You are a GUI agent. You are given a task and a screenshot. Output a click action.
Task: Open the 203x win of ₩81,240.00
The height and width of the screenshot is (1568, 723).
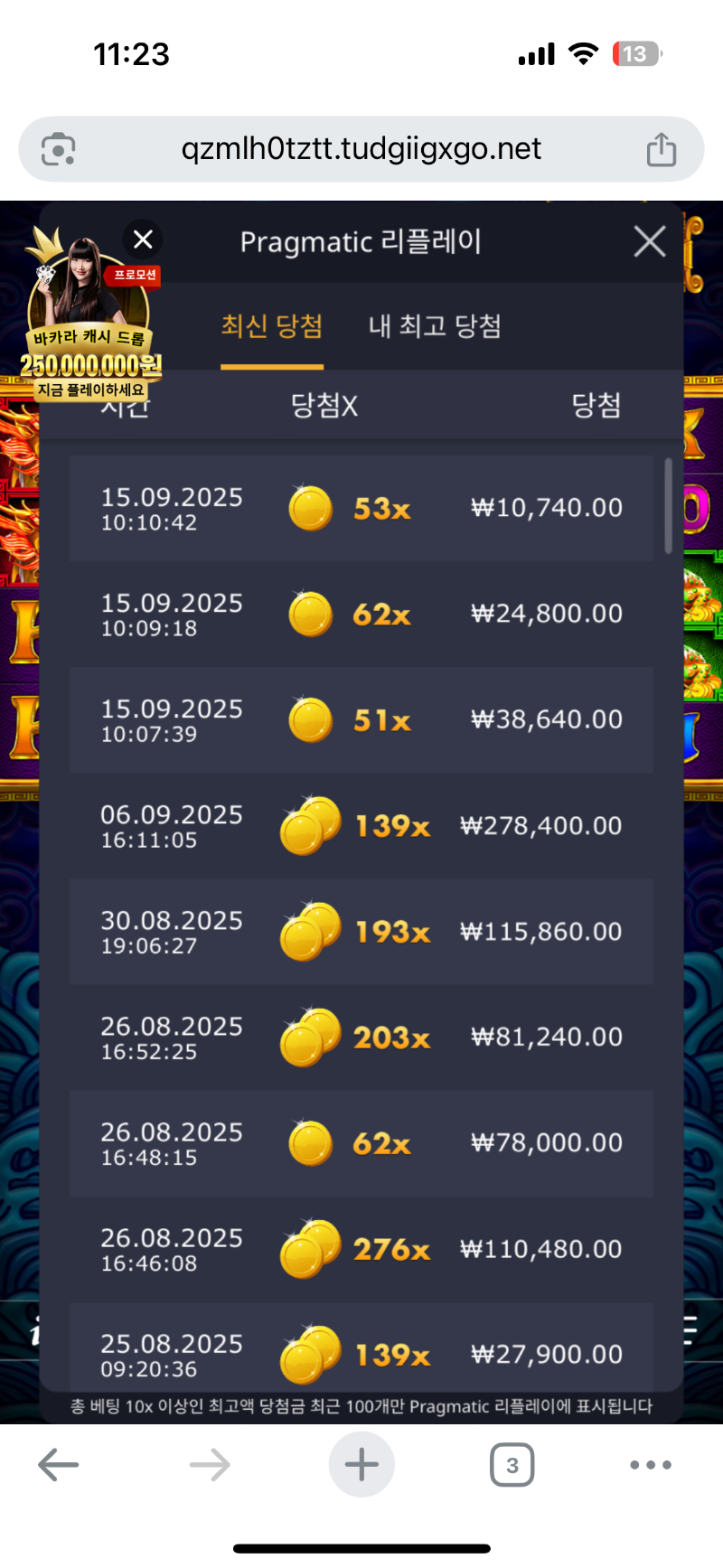pyautogui.click(x=361, y=1037)
